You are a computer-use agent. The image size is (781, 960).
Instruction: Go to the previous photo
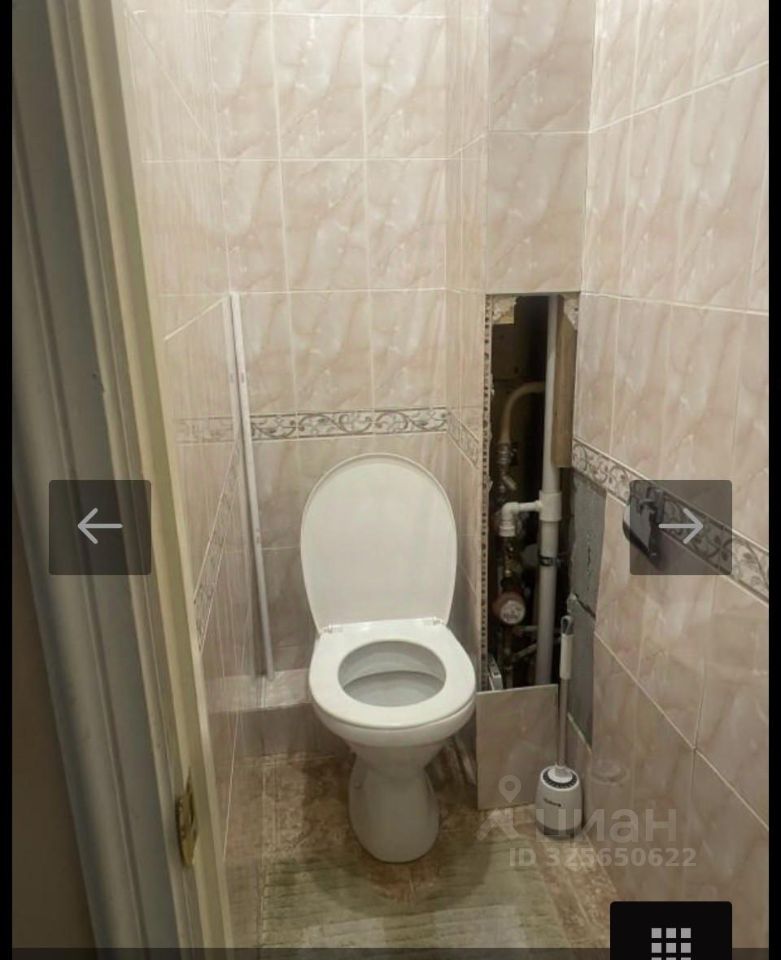click(100, 527)
